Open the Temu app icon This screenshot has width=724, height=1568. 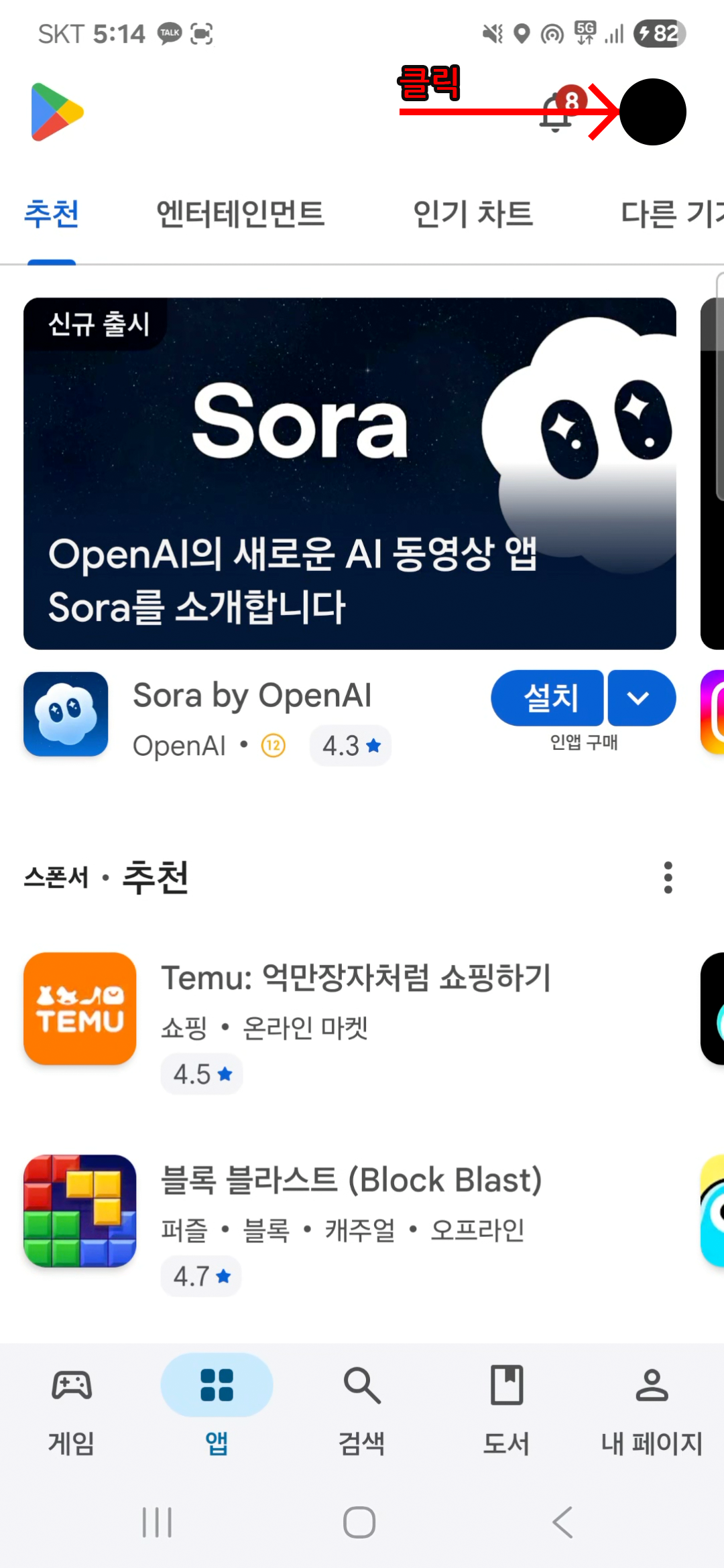80,1009
